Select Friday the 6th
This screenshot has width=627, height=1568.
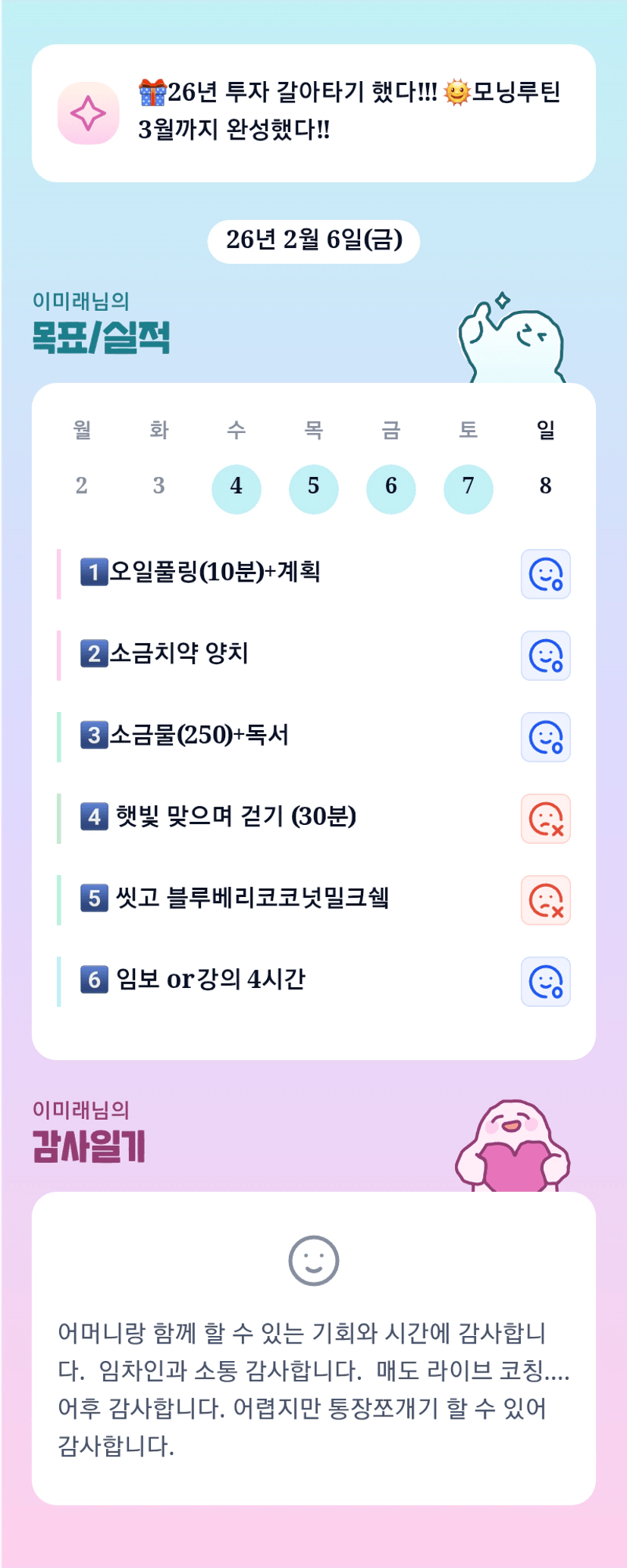tap(391, 488)
